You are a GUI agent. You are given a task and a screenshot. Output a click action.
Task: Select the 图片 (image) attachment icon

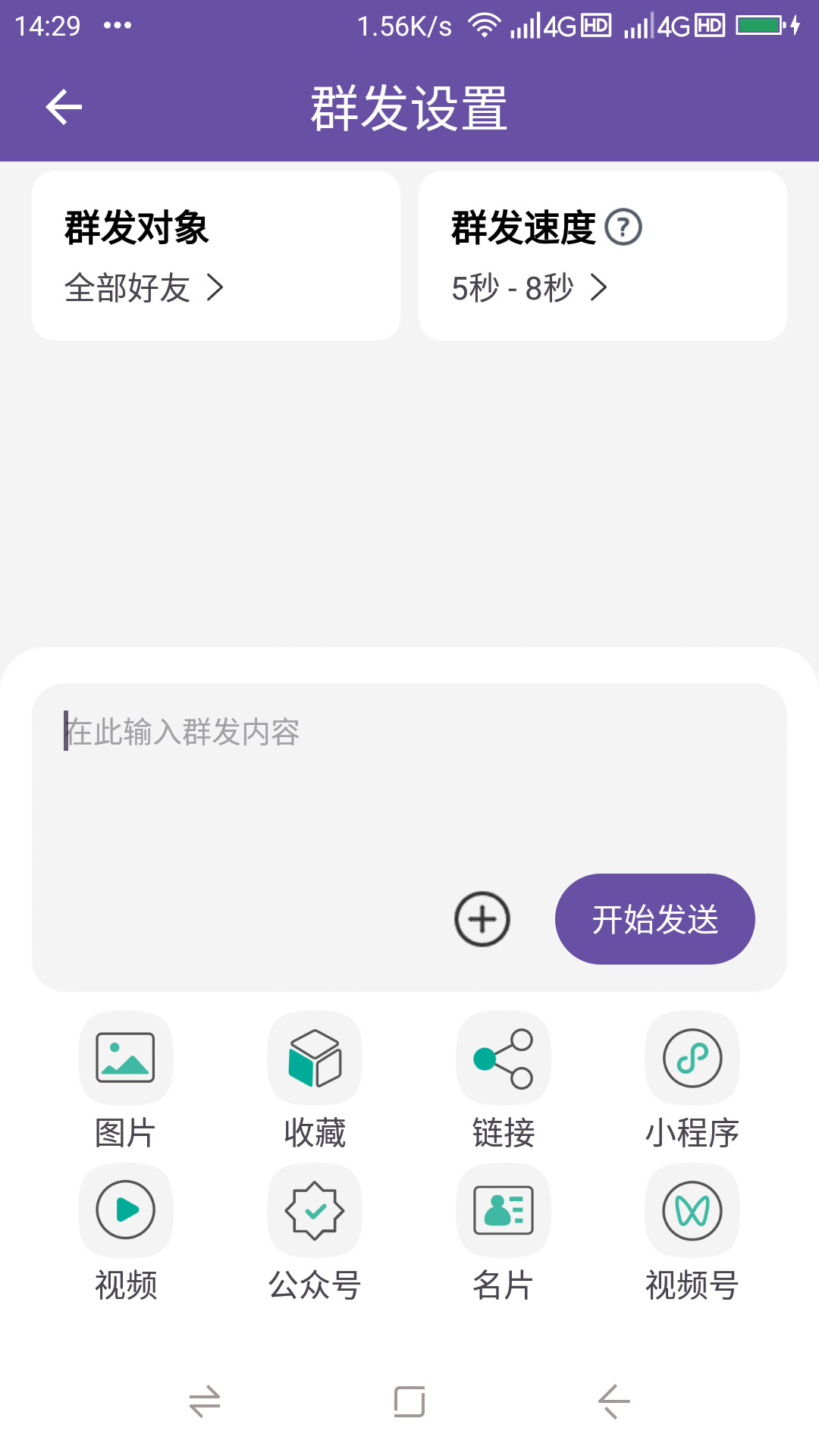tap(125, 1059)
